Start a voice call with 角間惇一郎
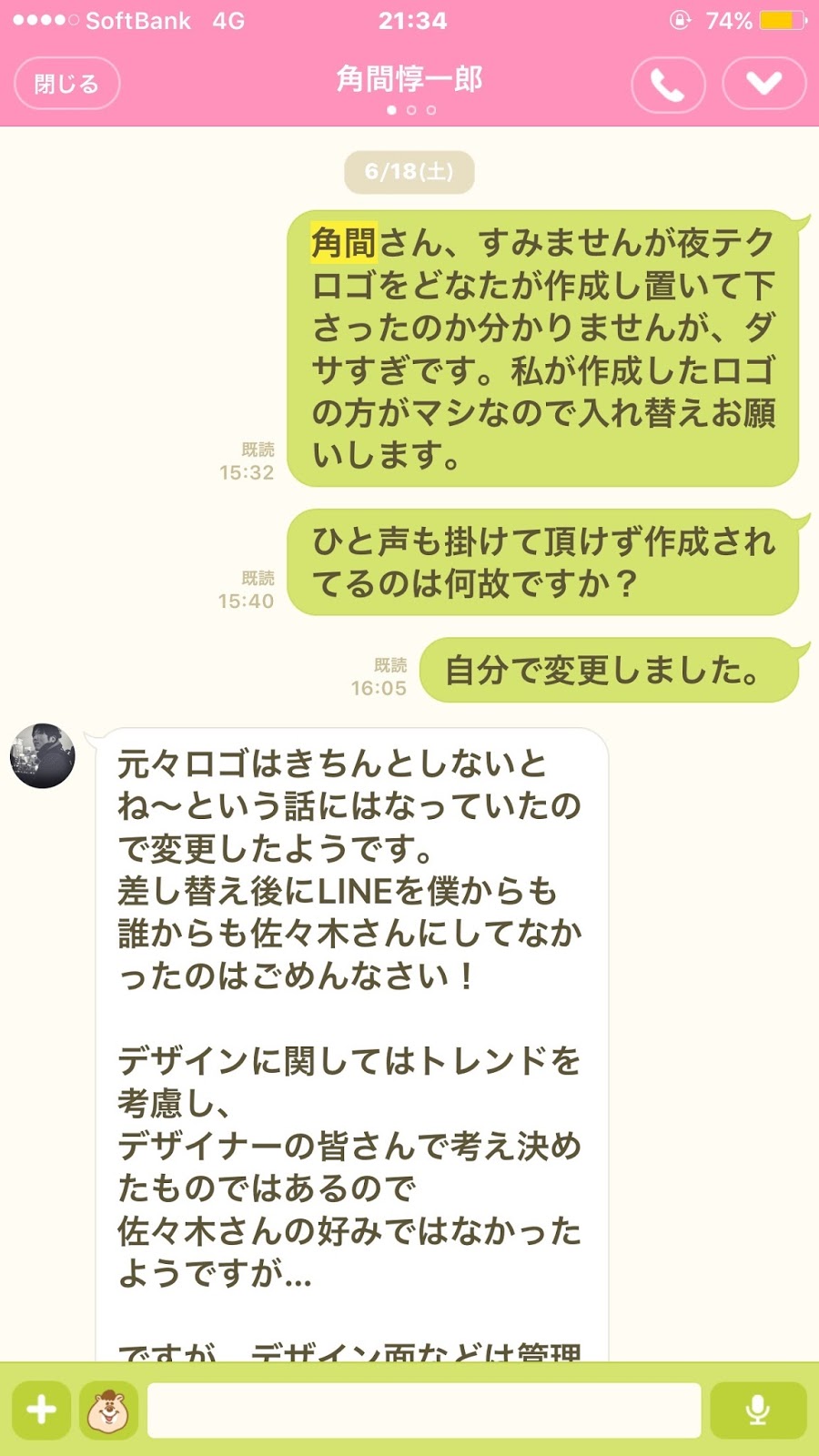 point(668,85)
